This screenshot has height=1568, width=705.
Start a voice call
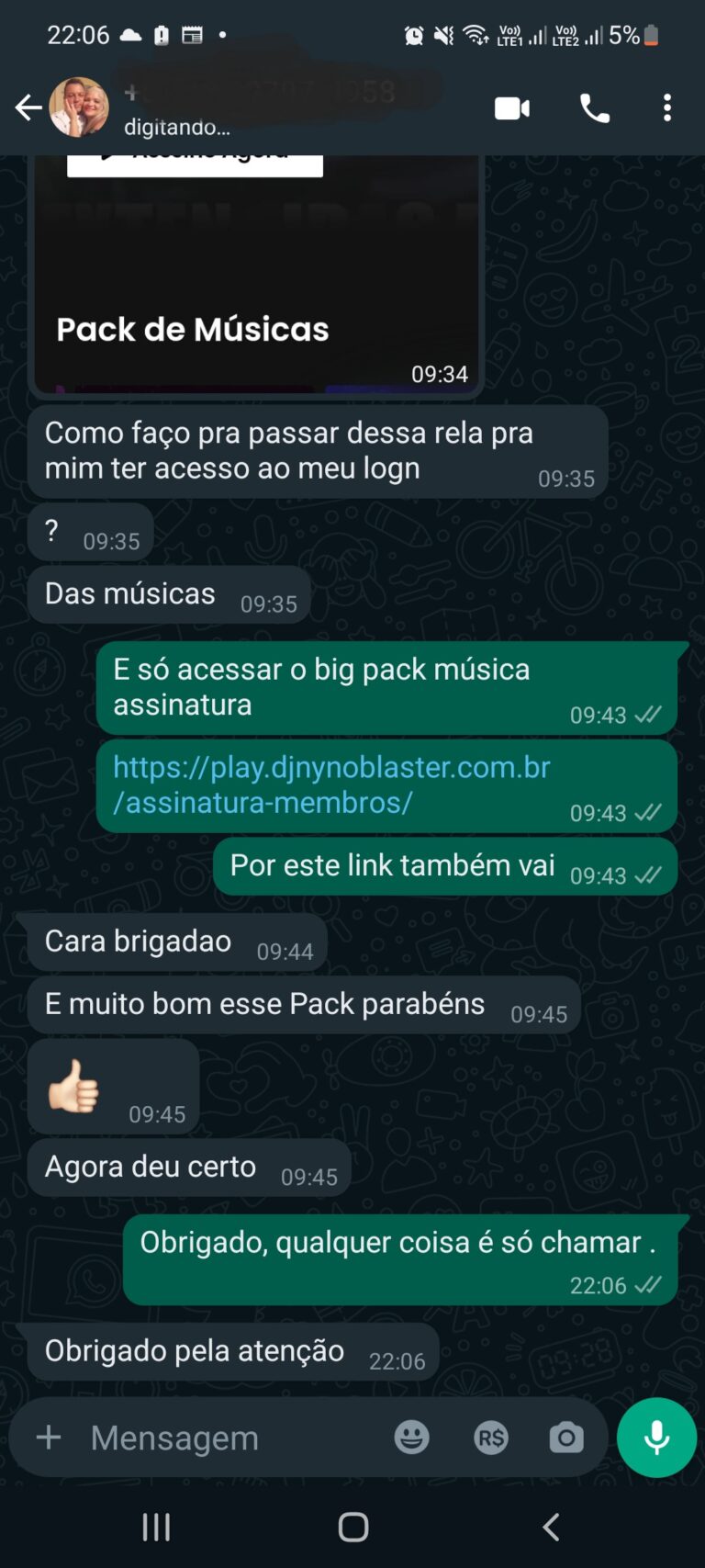[593, 107]
